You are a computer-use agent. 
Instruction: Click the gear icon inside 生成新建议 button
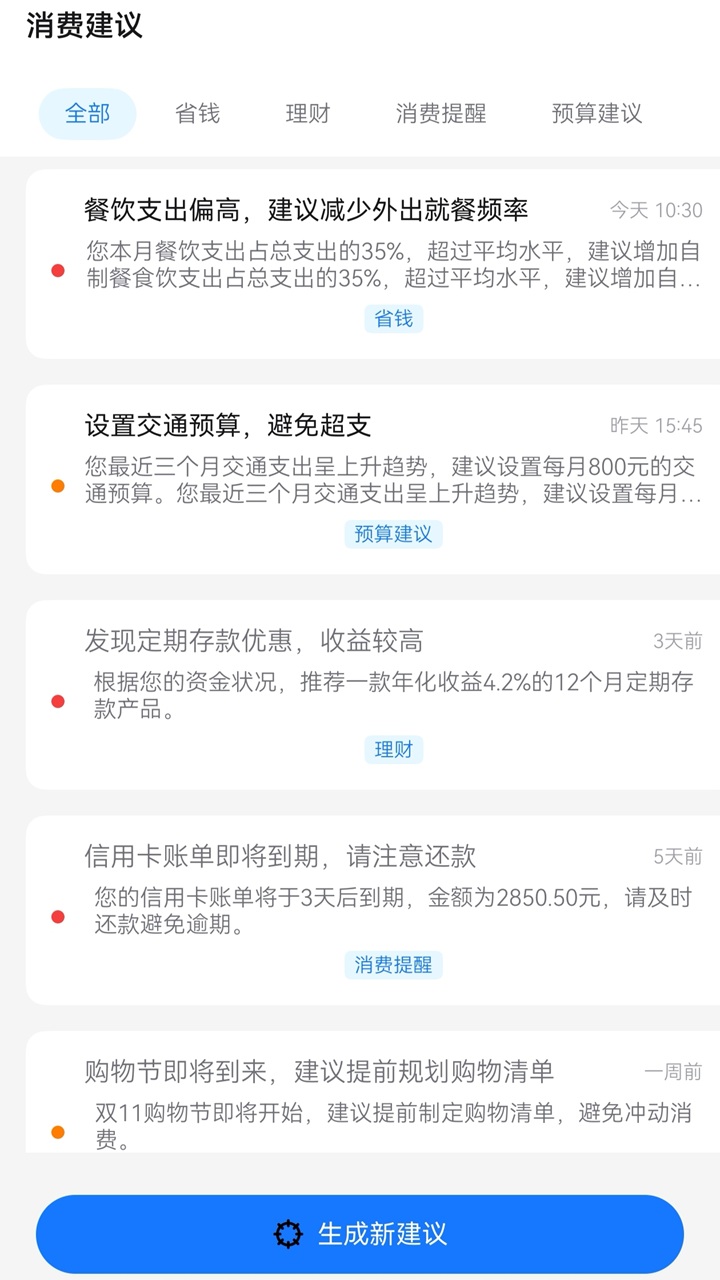(288, 1233)
